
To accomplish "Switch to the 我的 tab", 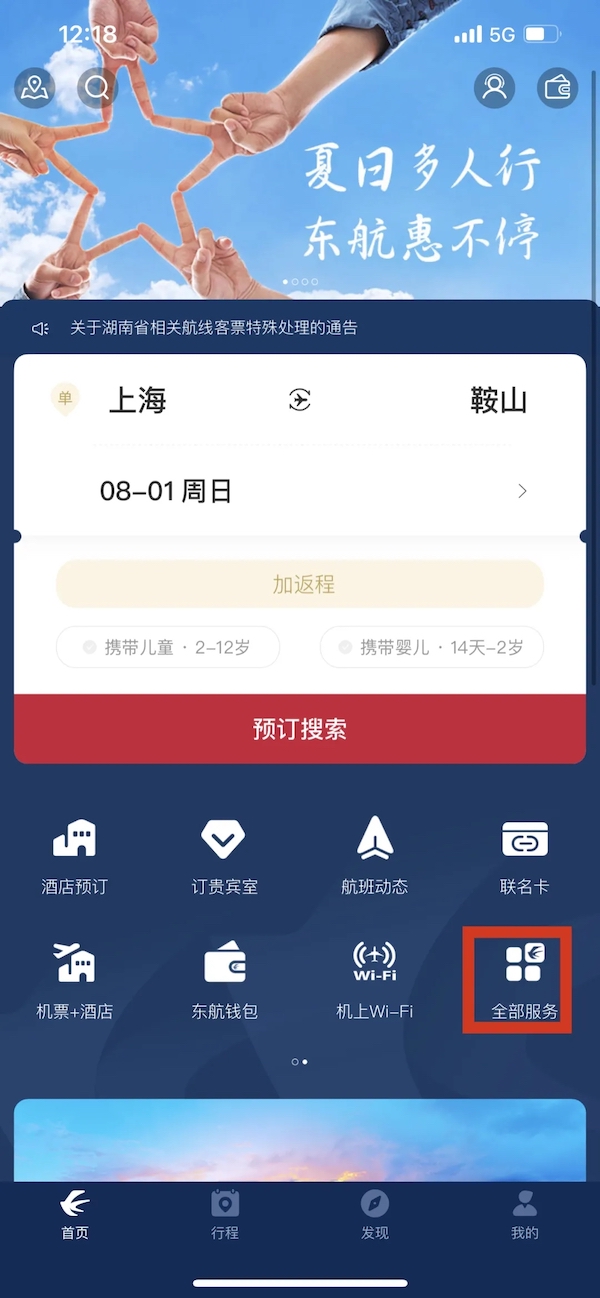I will click(x=524, y=1214).
